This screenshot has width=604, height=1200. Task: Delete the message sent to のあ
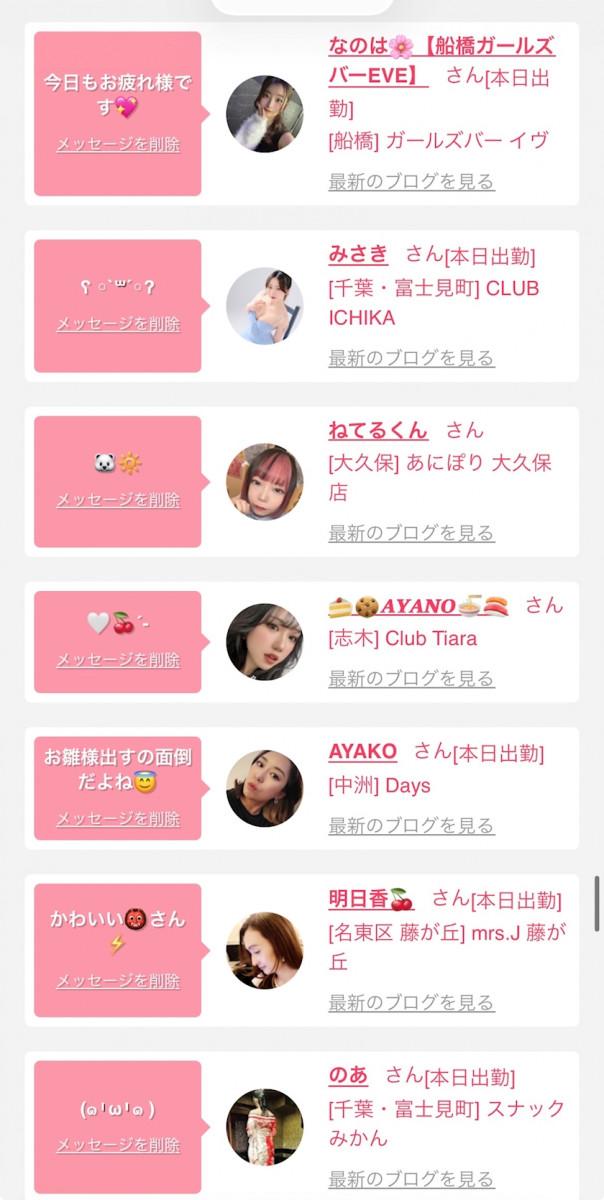point(118,1145)
